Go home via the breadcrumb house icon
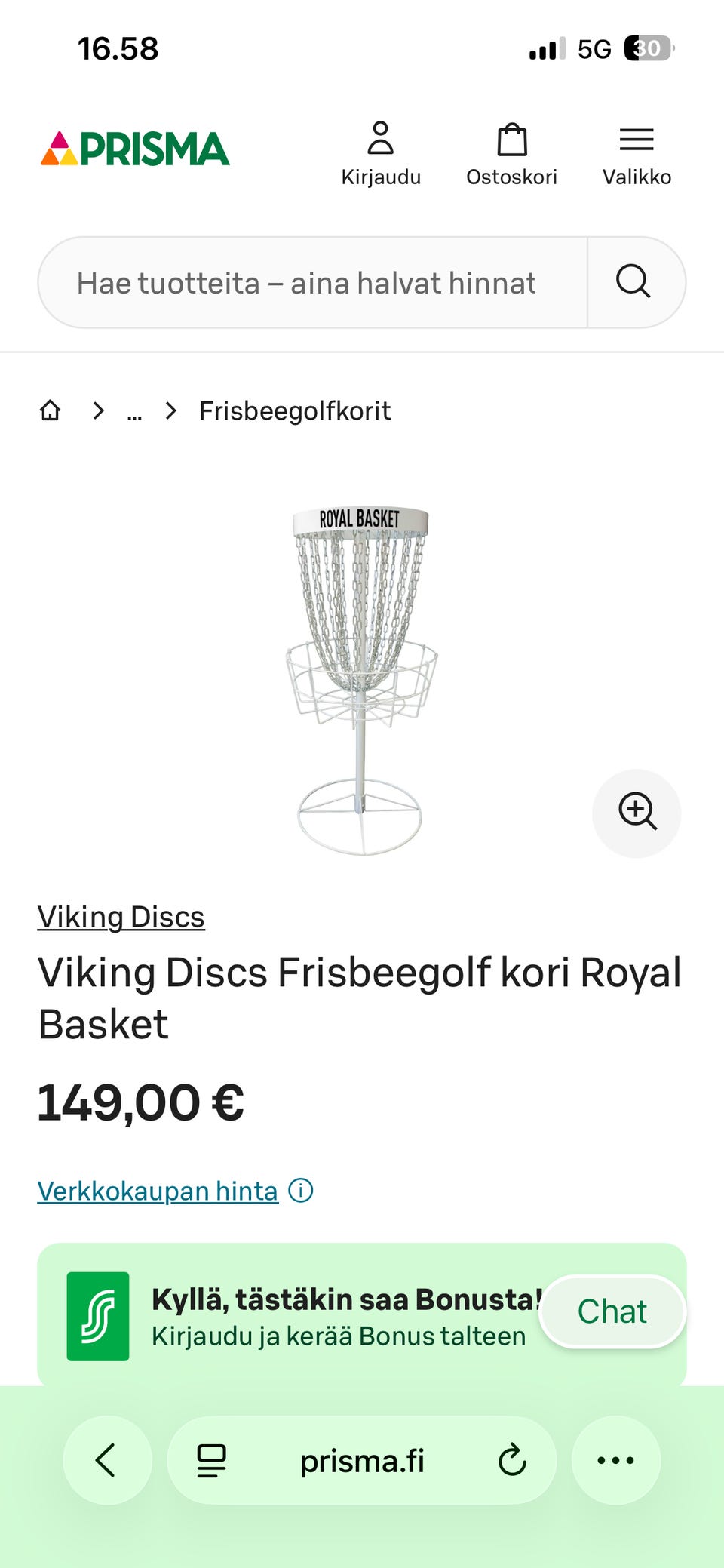The width and height of the screenshot is (724, 1568). (x=50, y=410)
